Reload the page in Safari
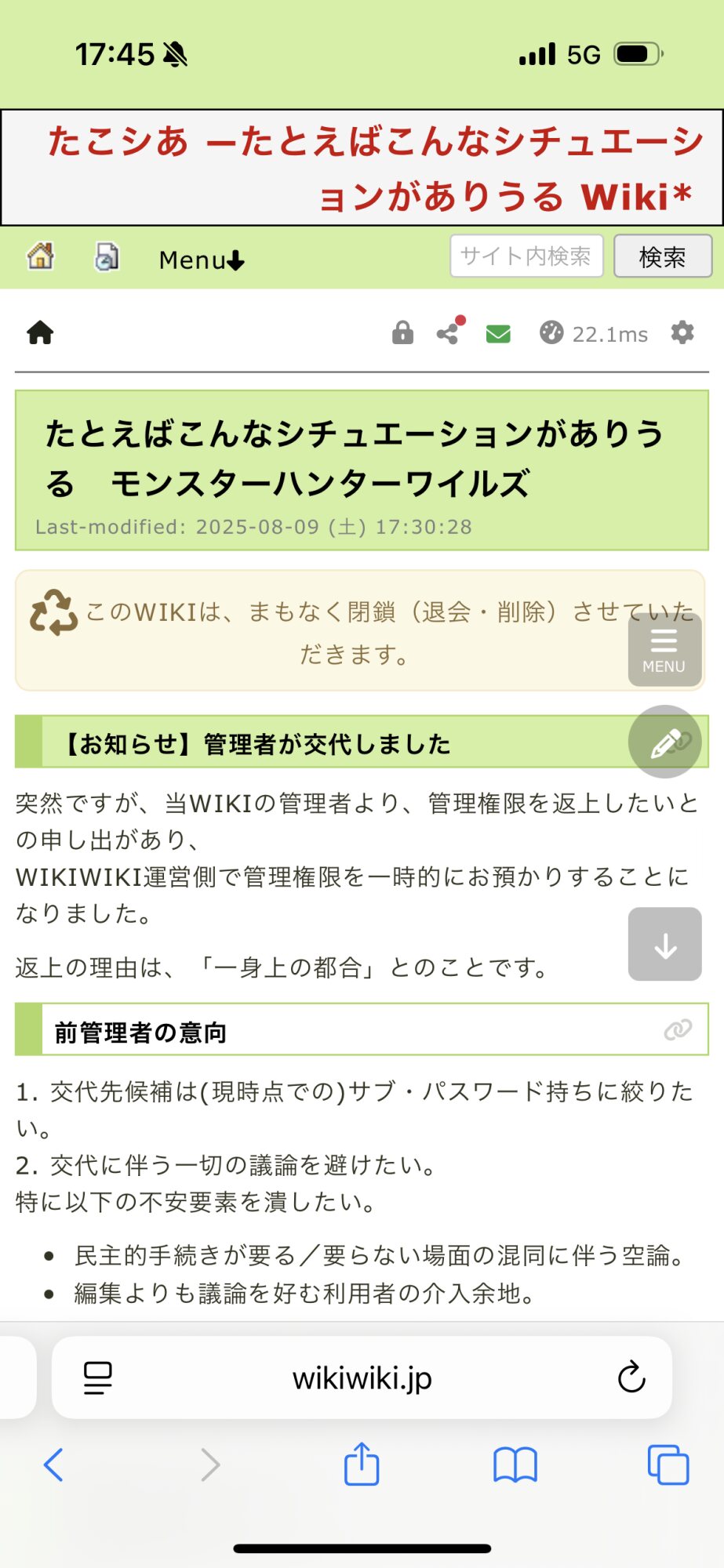The width and height of the screenshot is (724, 1568). coord(631,1377)
